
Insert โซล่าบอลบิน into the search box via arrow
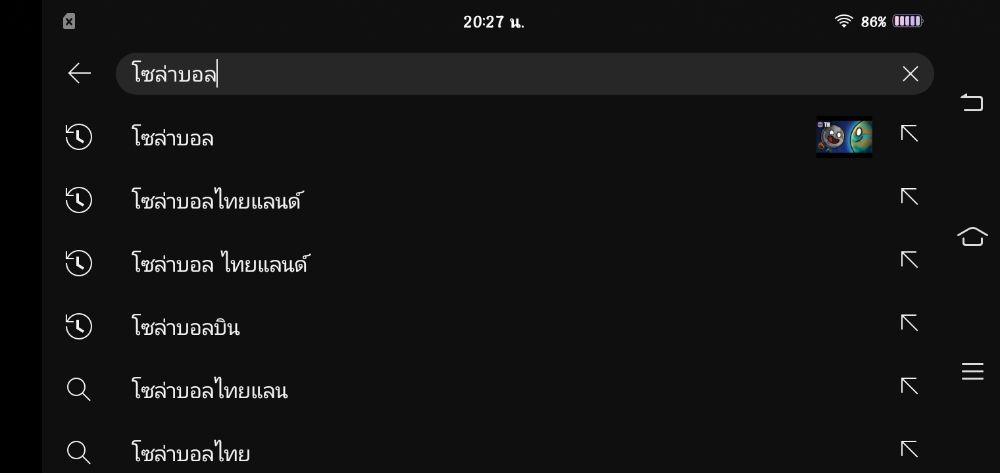[x=909, y=323]
